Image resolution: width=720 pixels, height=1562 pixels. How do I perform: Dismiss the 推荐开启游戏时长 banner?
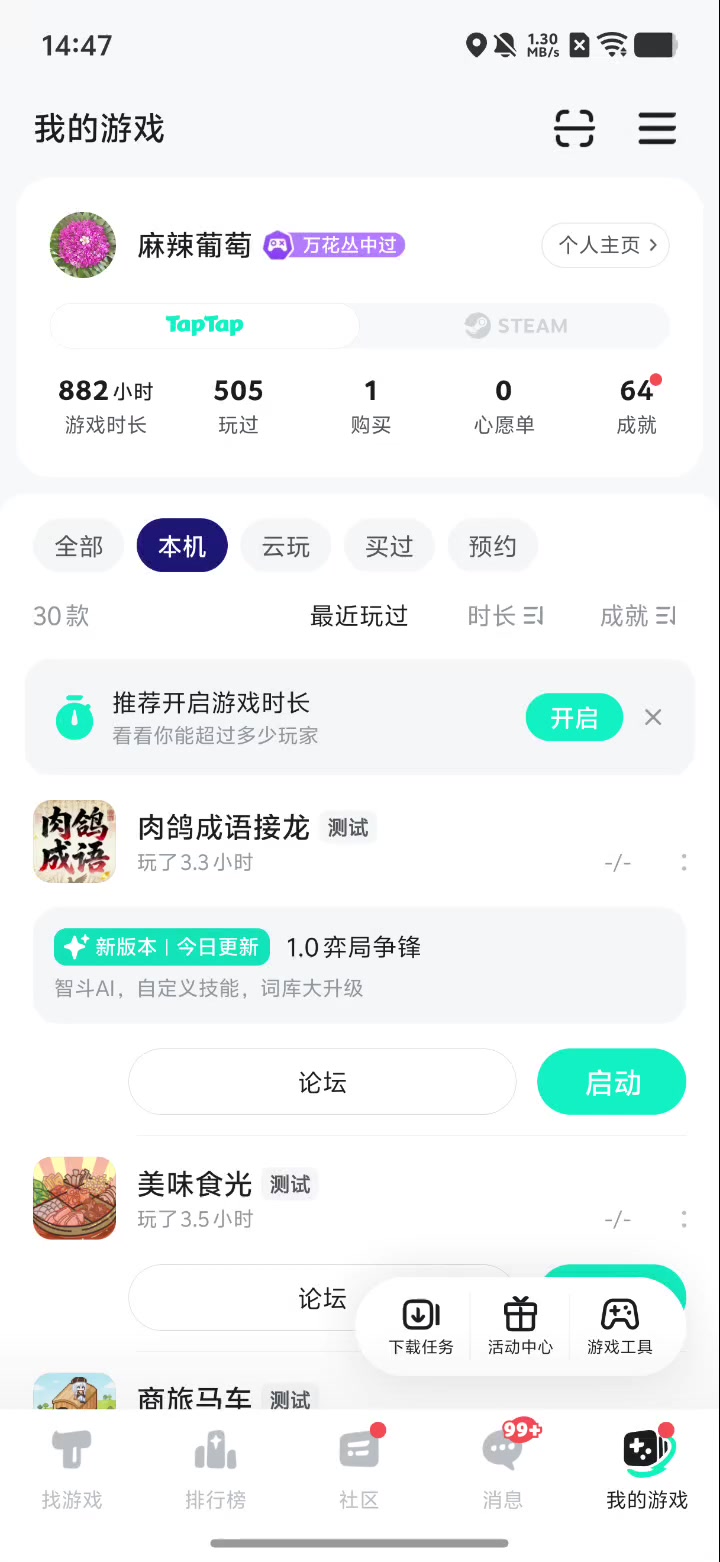(653, 717)
